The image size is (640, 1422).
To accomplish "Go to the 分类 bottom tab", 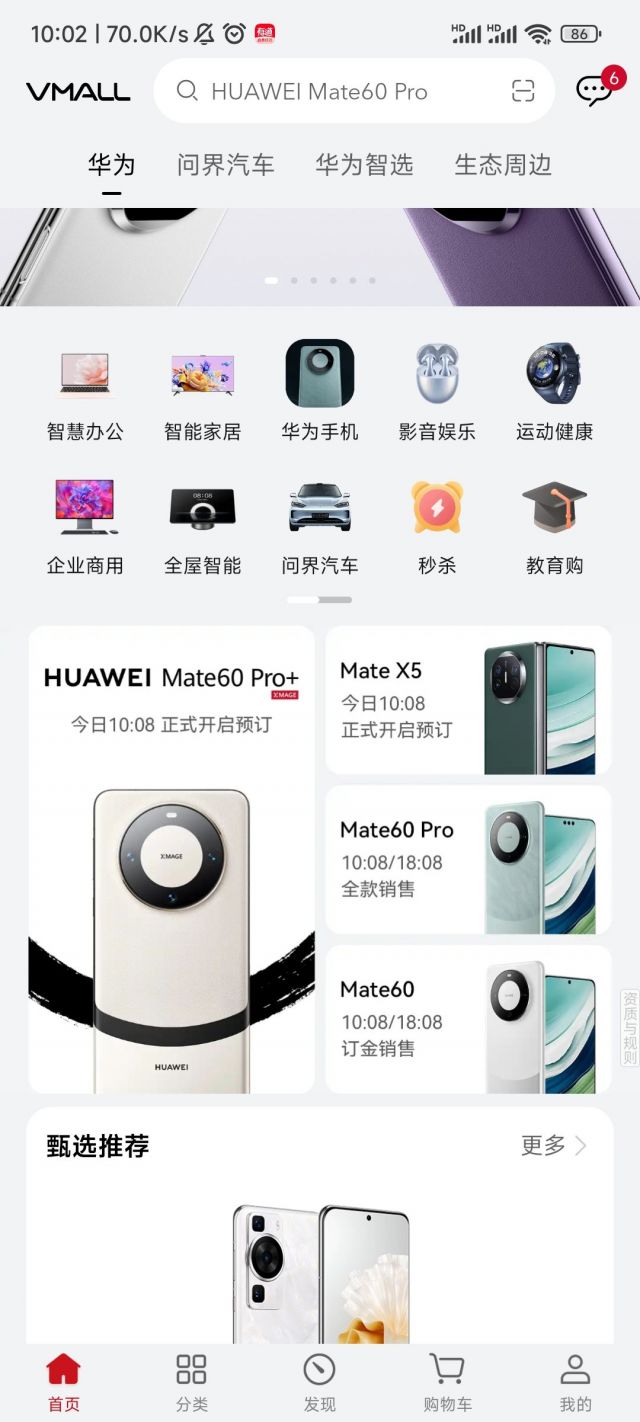I will (x=191, y=1382).
